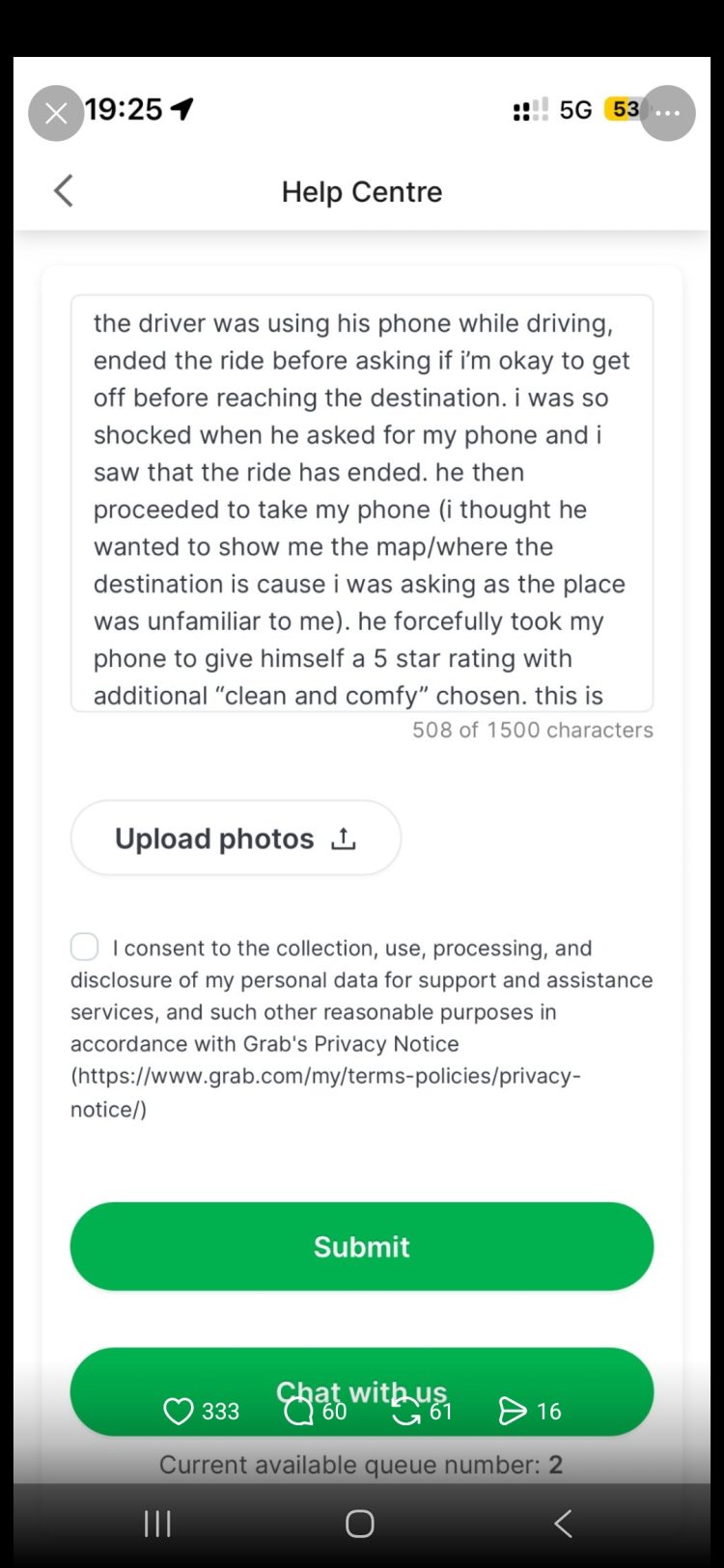Share the post via the send icon

point(513,1411)
